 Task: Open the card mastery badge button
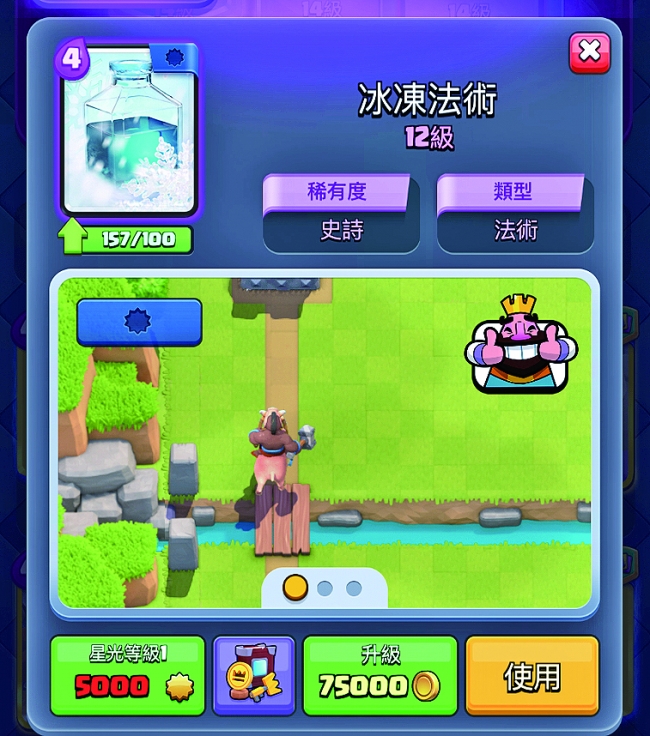coord(253,676)
